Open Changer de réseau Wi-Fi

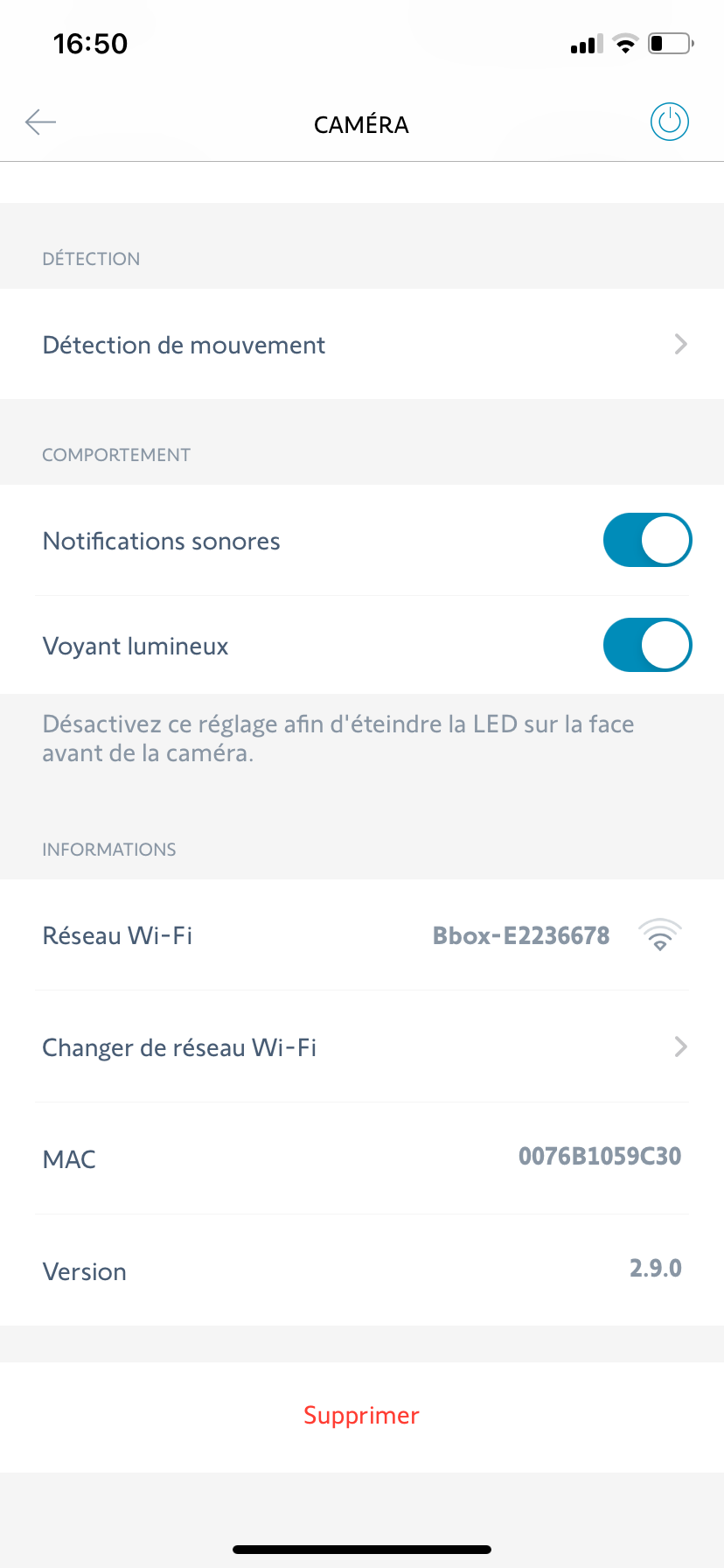362,1047
